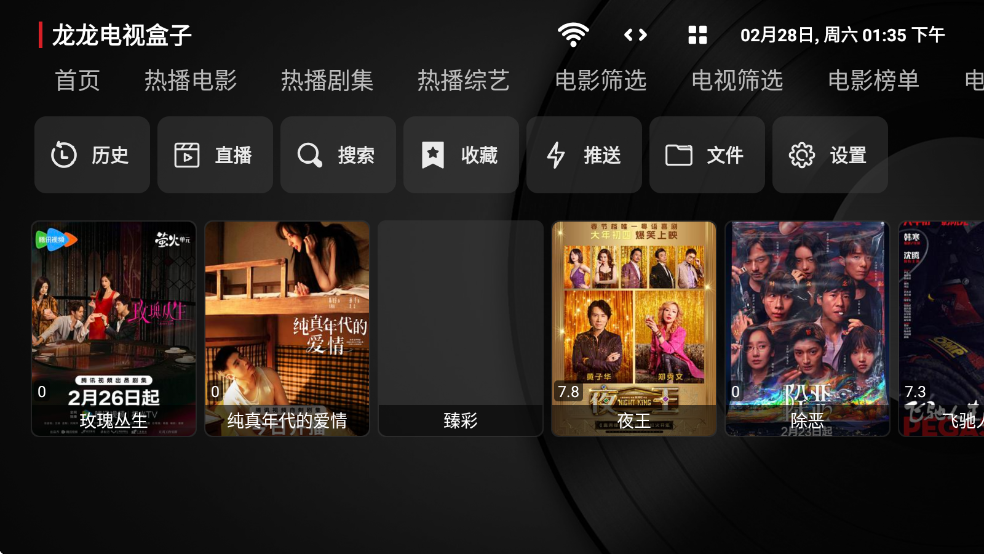Open the 文件 files button
The image size is (984, 554).
(x=707, y=155)
